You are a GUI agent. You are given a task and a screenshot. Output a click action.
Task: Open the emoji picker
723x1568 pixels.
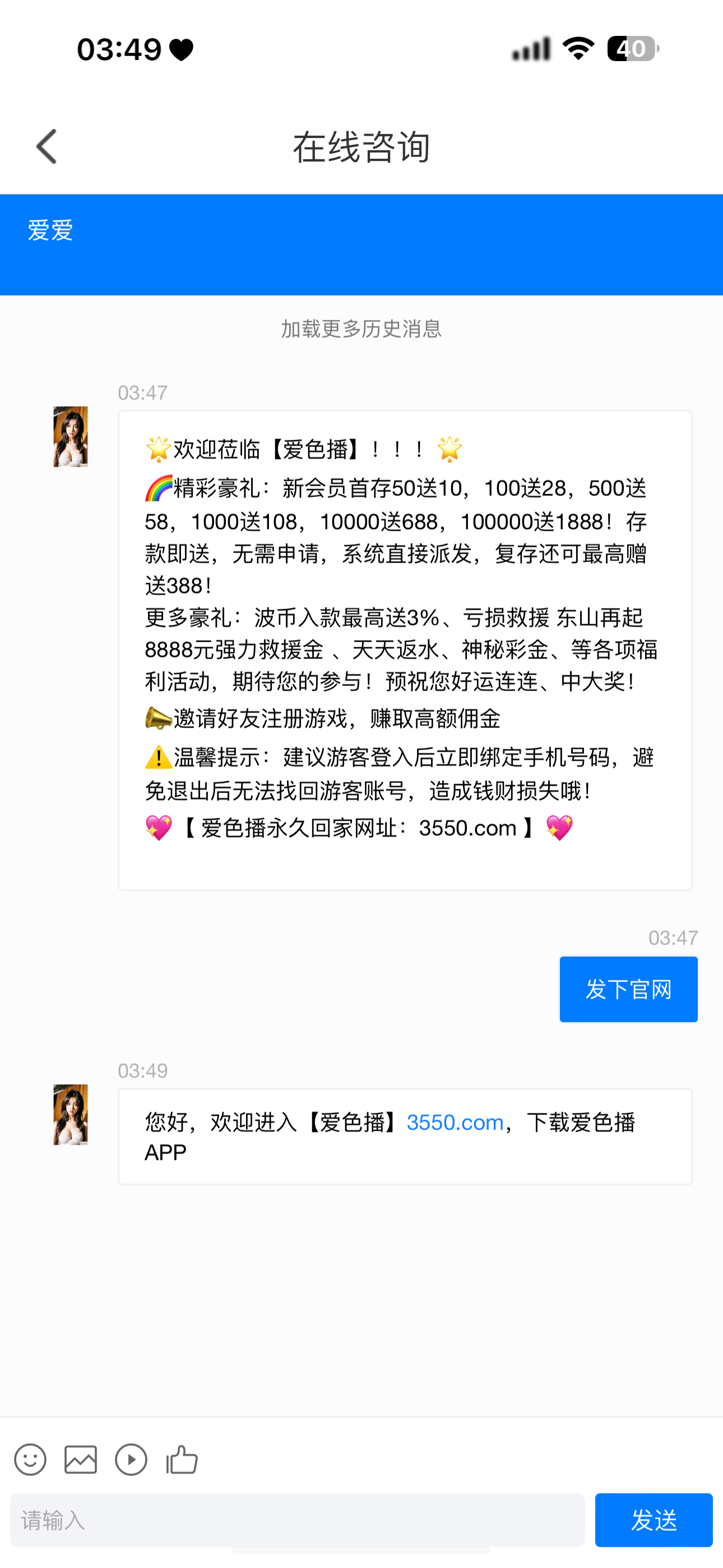pyautogui.click(x=30, y=1460)
